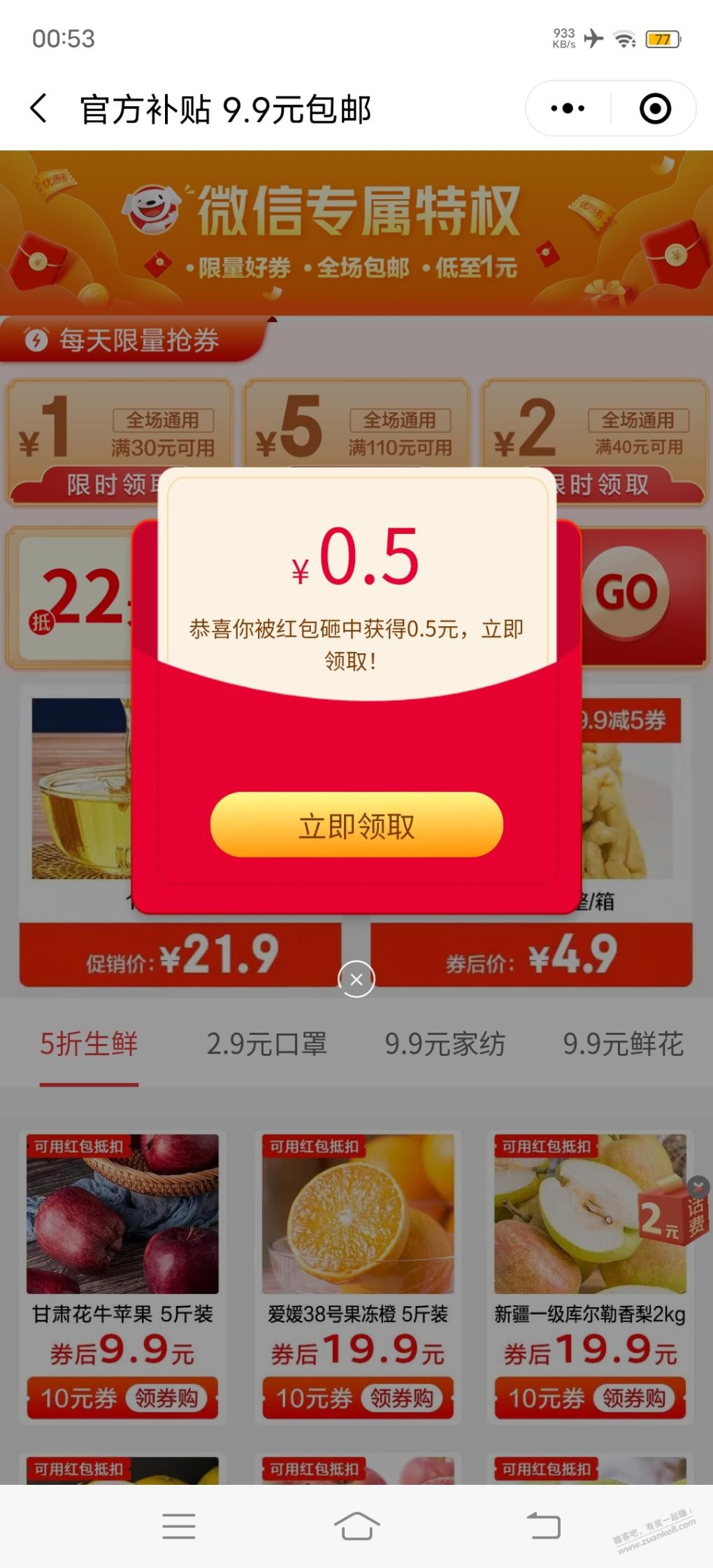Go back from 官方补贴 page
713x1568 pixels.
point(39,109)
